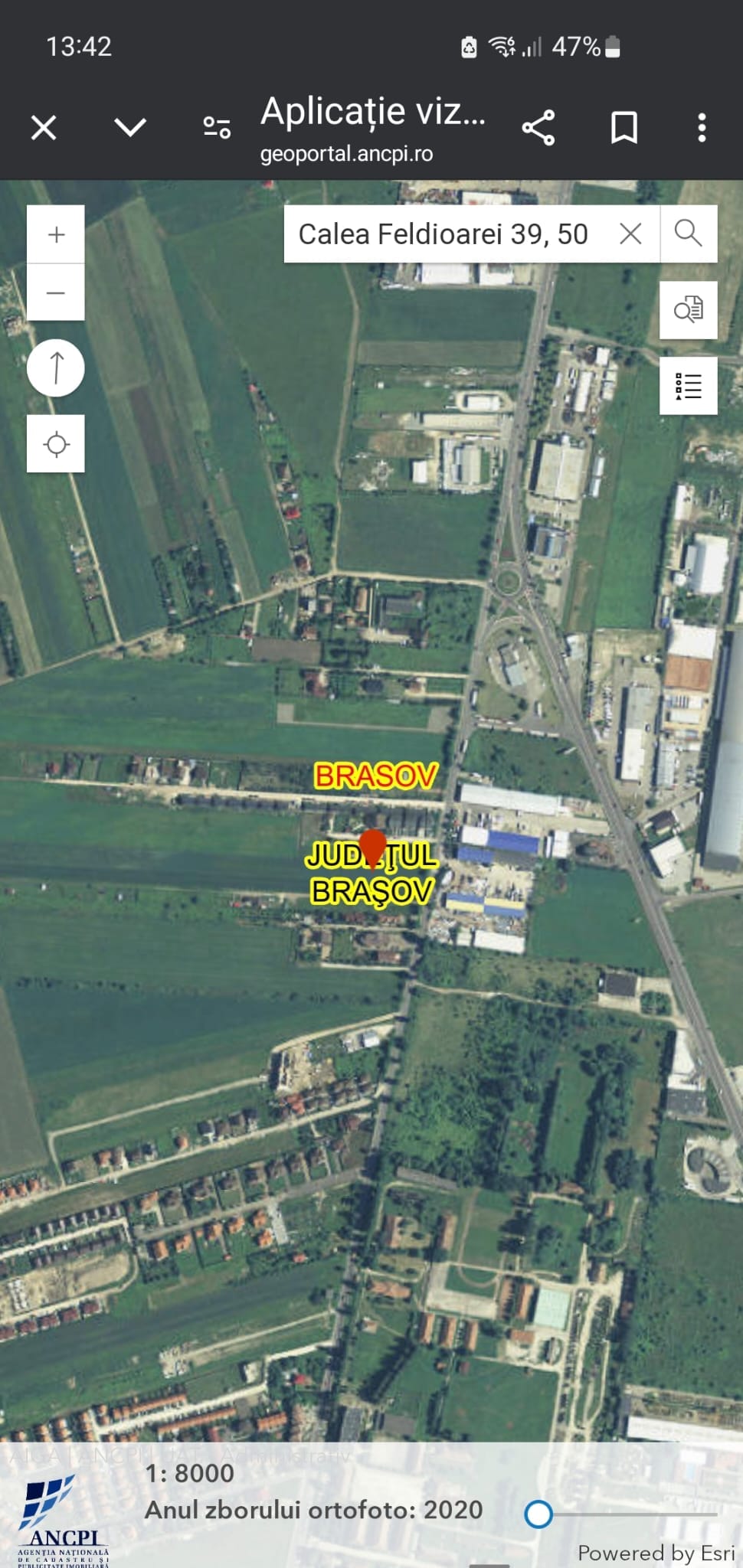Bookmark this page
Screen dimensions: 743x1568
pyautogui.click(x=624, y=127)
